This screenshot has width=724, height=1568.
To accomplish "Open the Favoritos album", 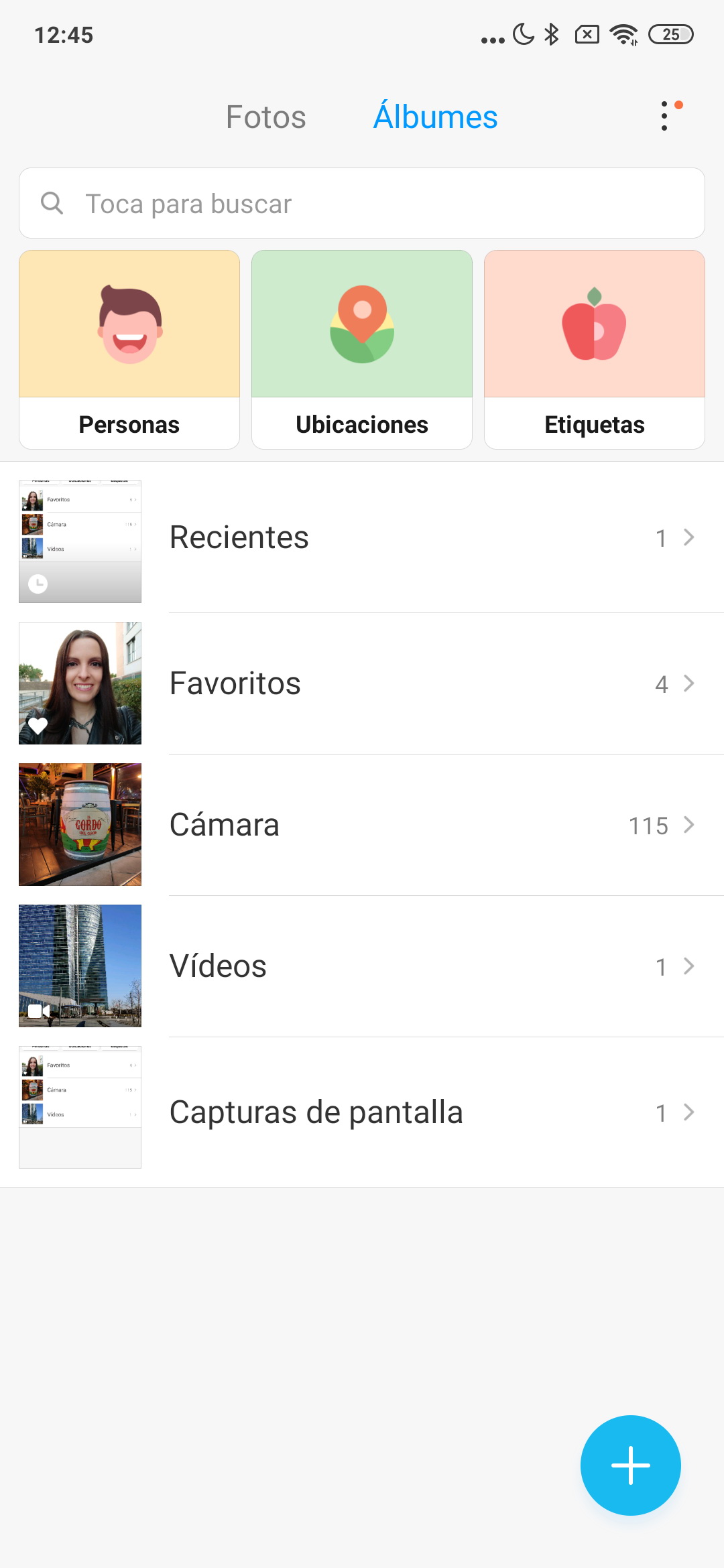I will (x=362, y=683).
